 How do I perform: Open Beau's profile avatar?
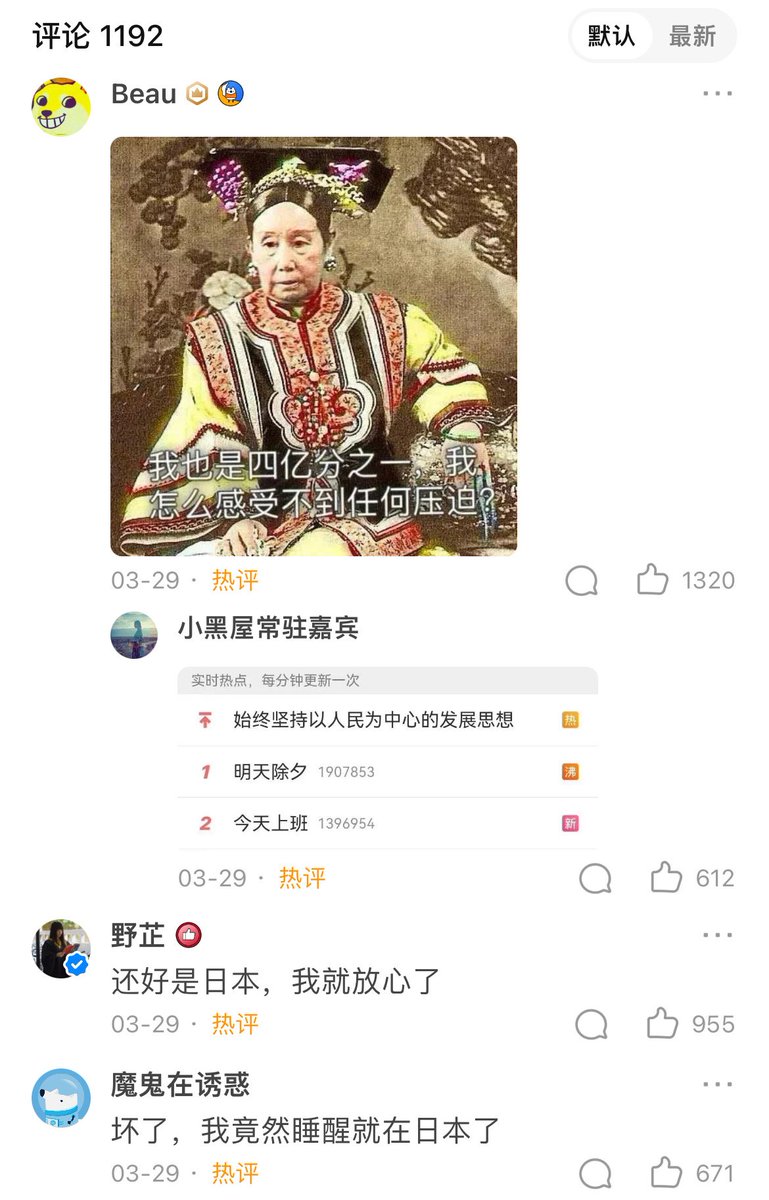(62, 105)
